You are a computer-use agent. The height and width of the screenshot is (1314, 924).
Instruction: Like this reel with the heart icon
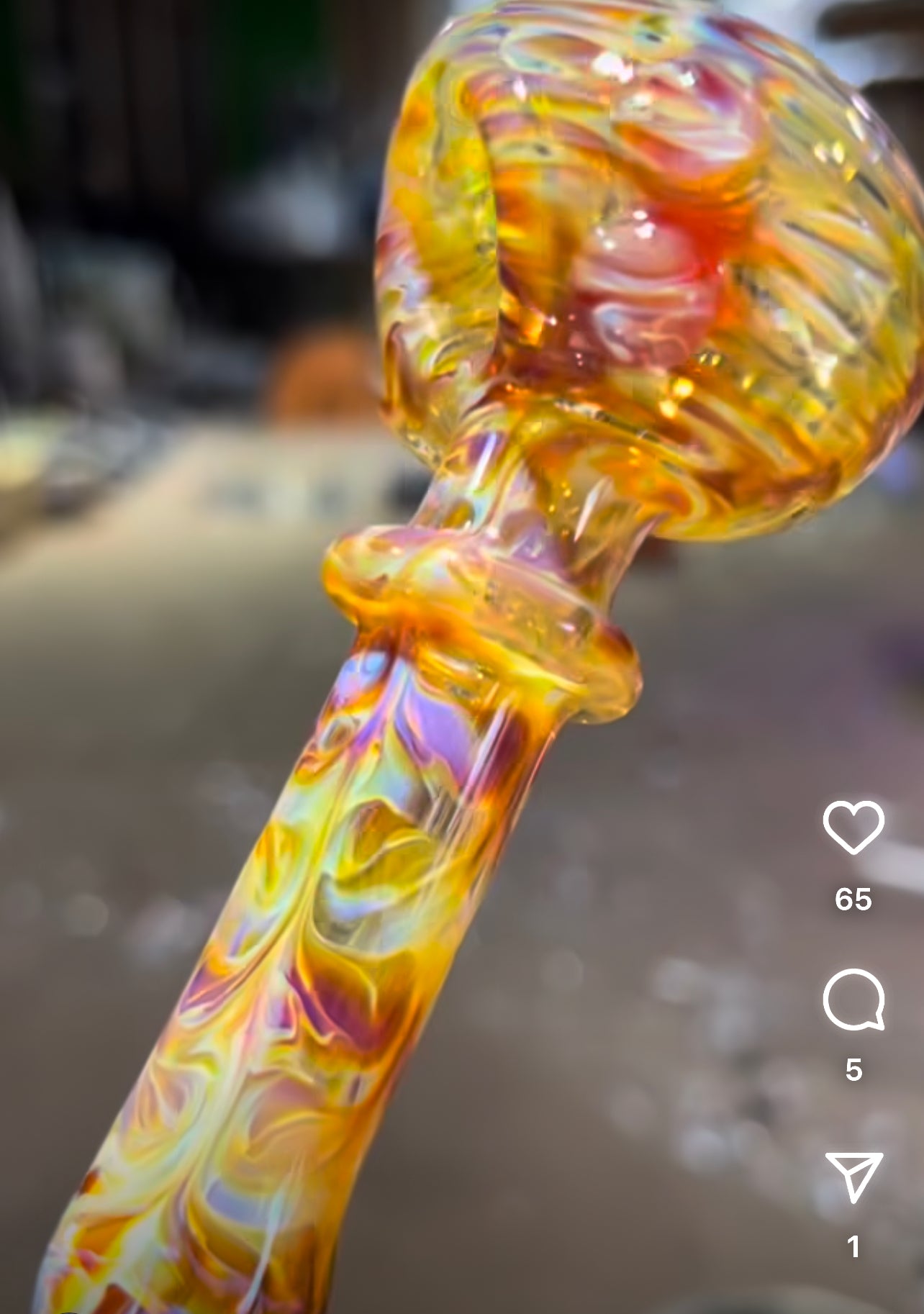853,827
